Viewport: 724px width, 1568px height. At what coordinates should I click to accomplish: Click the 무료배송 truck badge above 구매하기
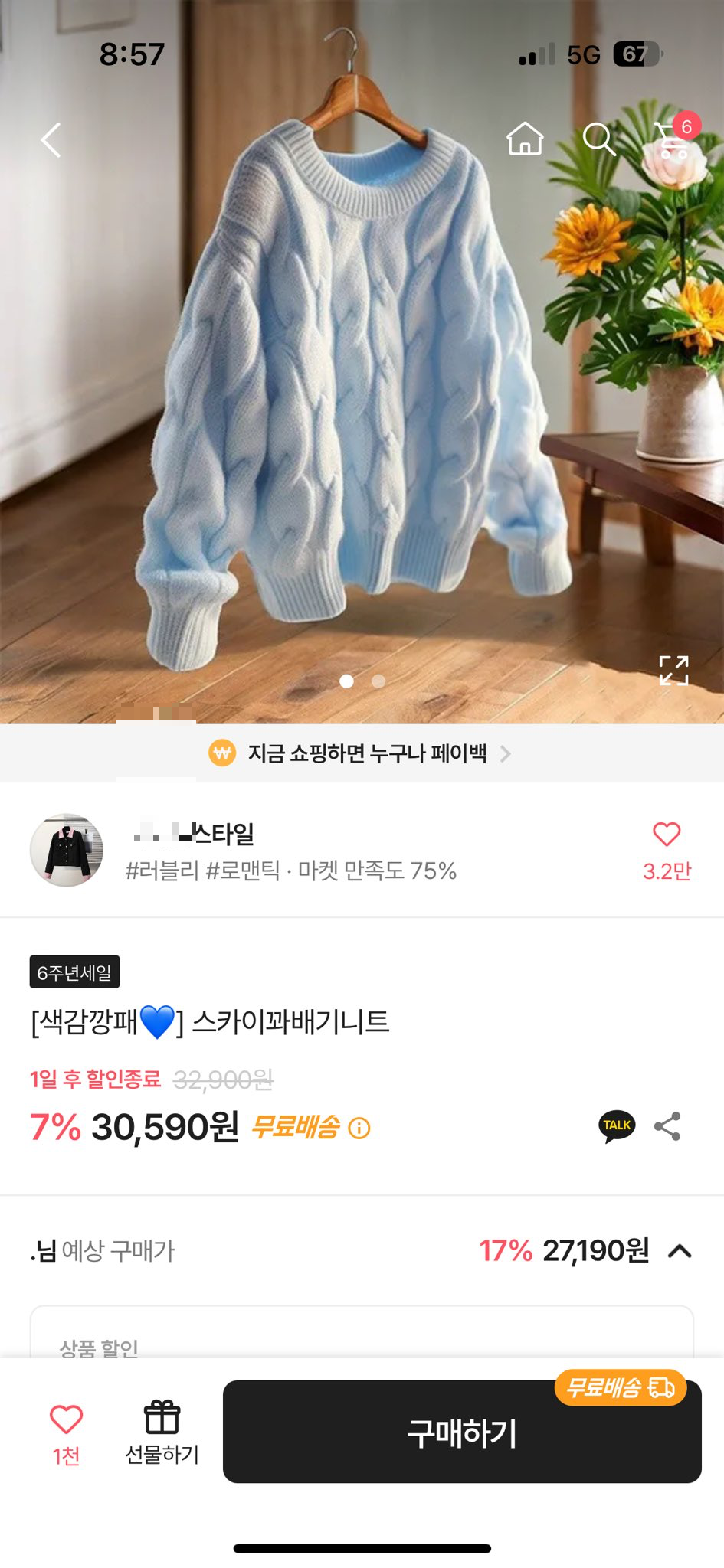tap(621, 1389)
